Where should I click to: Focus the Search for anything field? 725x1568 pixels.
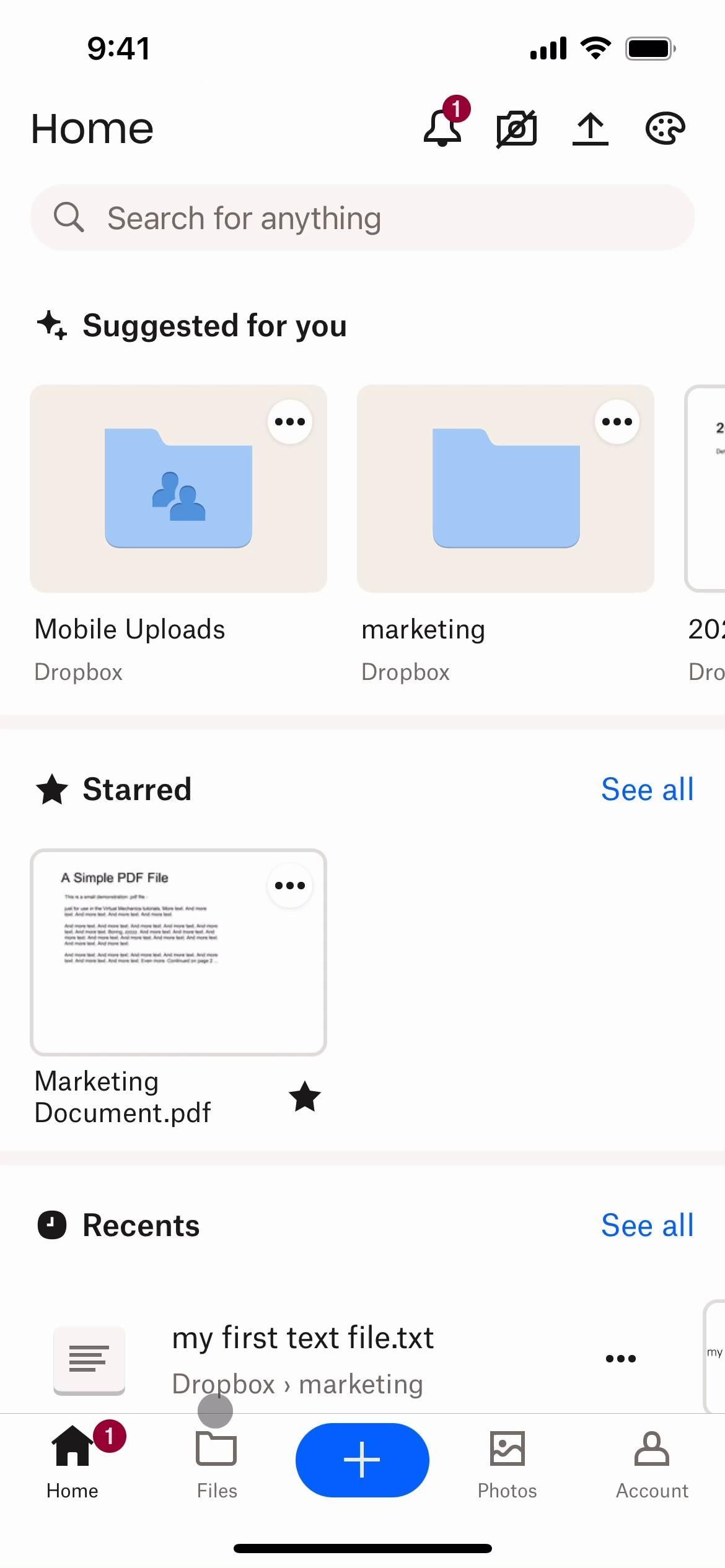pyautogui.click(x=362, y=218)
